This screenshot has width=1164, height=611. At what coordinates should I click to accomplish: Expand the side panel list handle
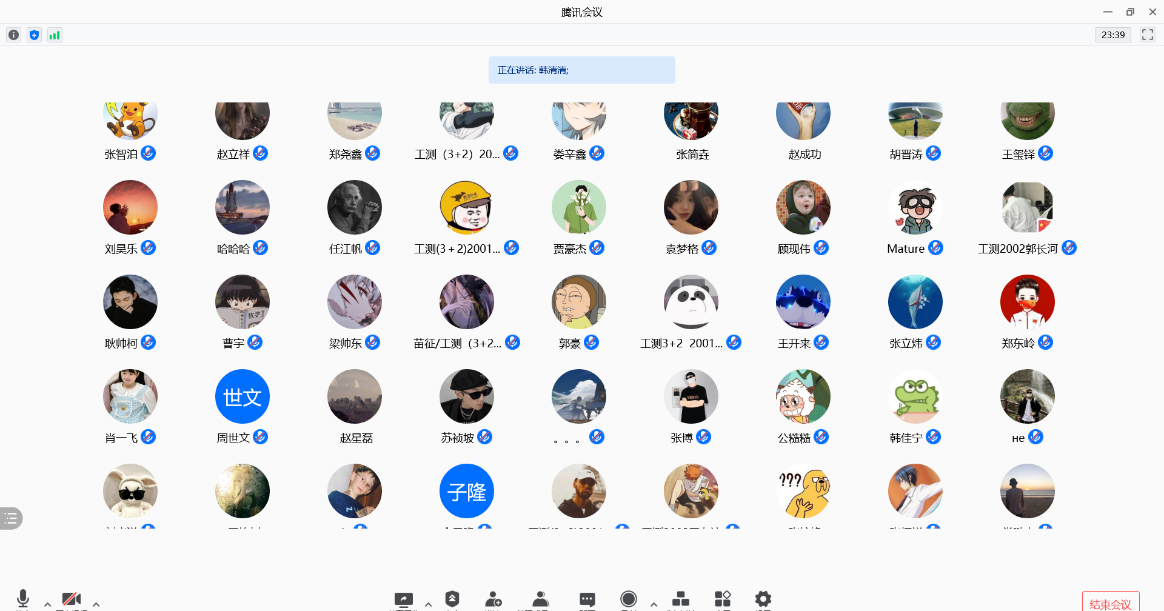pos(11,518)
